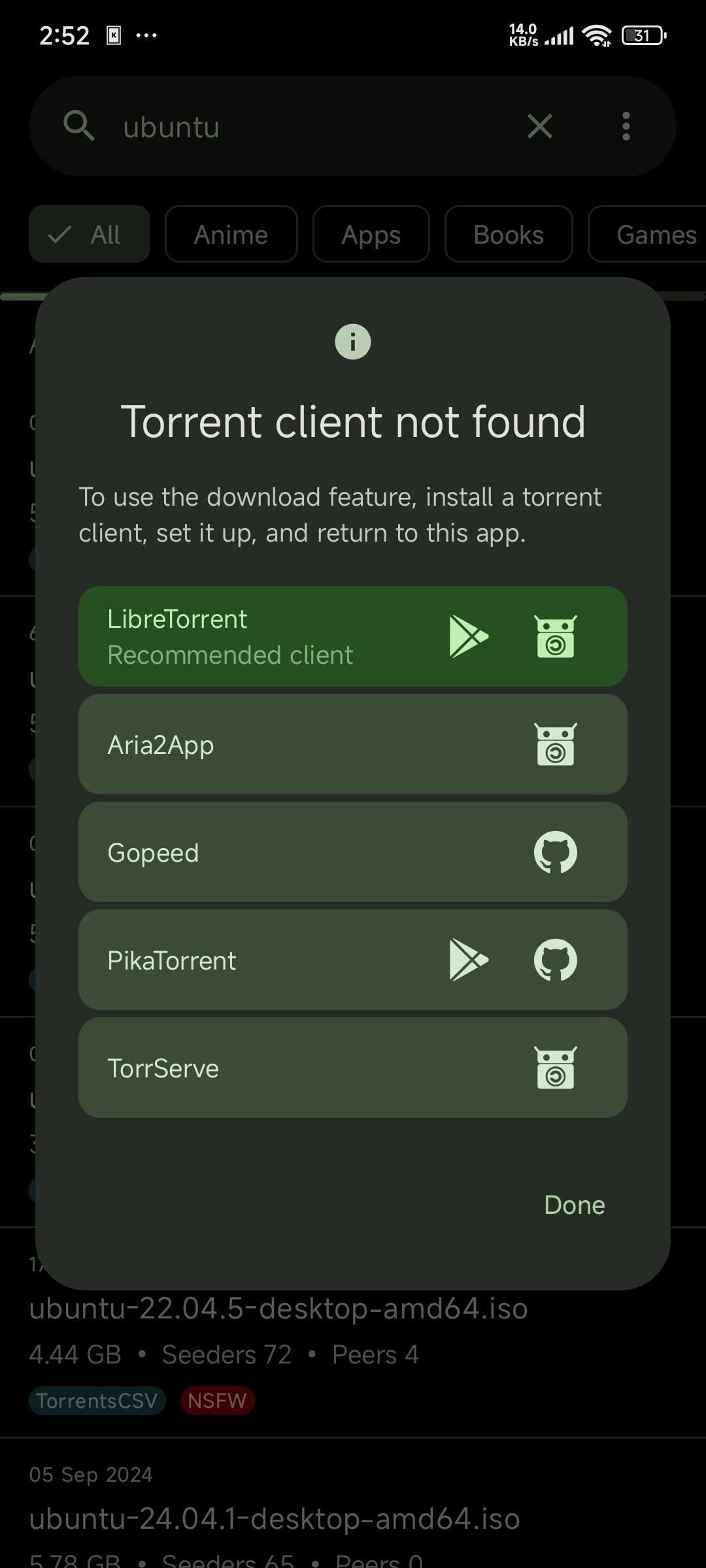Open TorrServe on F-Droid

click(x=556, y=1068)
